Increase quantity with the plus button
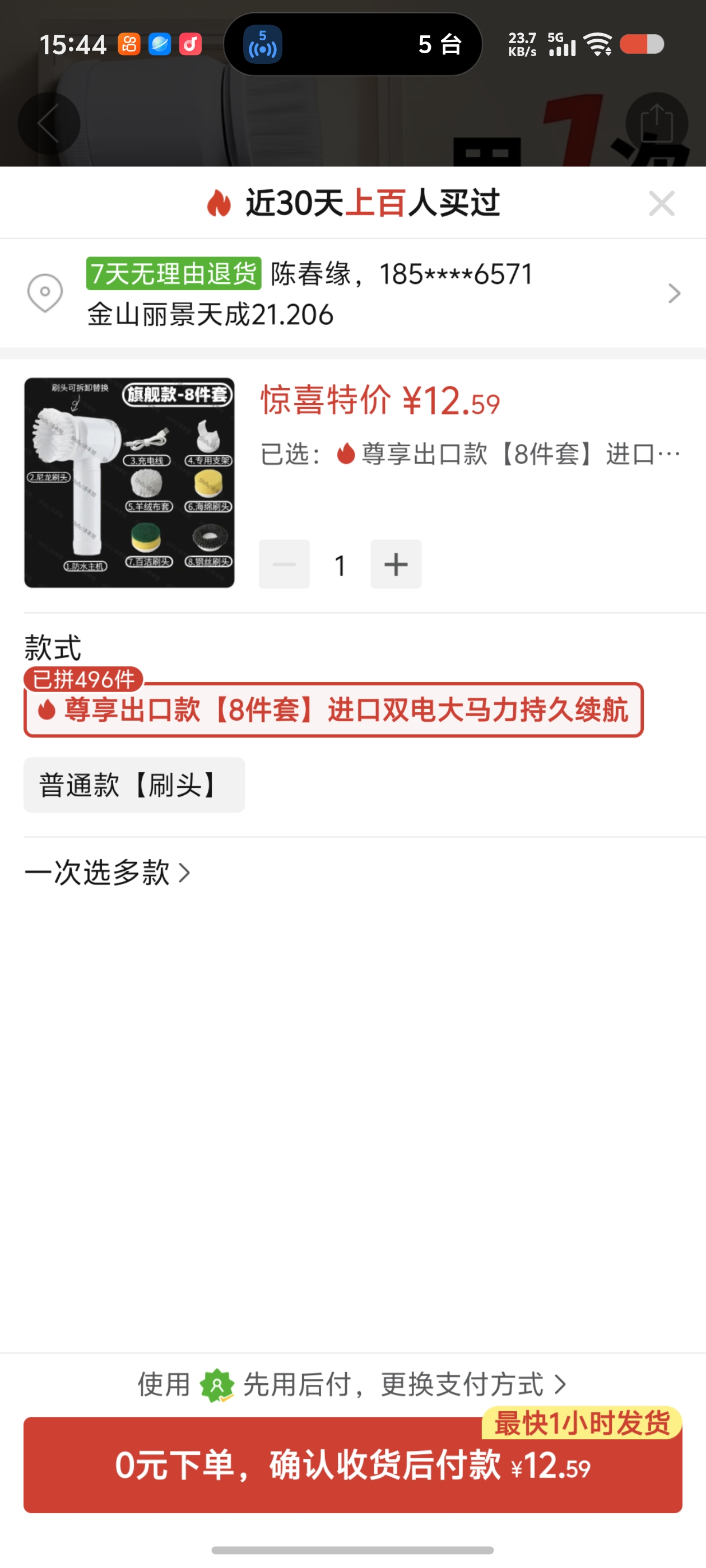This screenshot has height=1568, width=706. [x=396, y=564]
